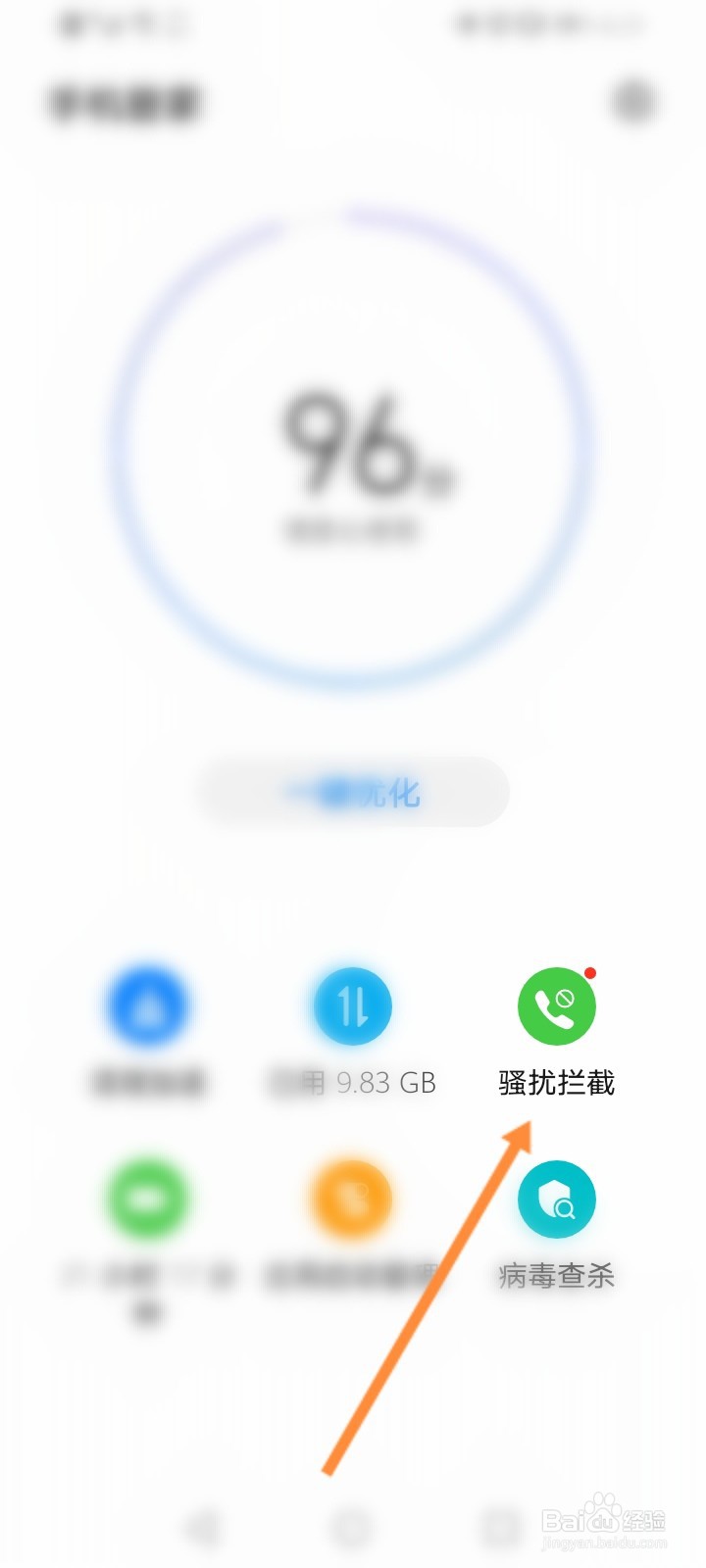Click the 病毒查杀 text label

tap(556, 1274)
